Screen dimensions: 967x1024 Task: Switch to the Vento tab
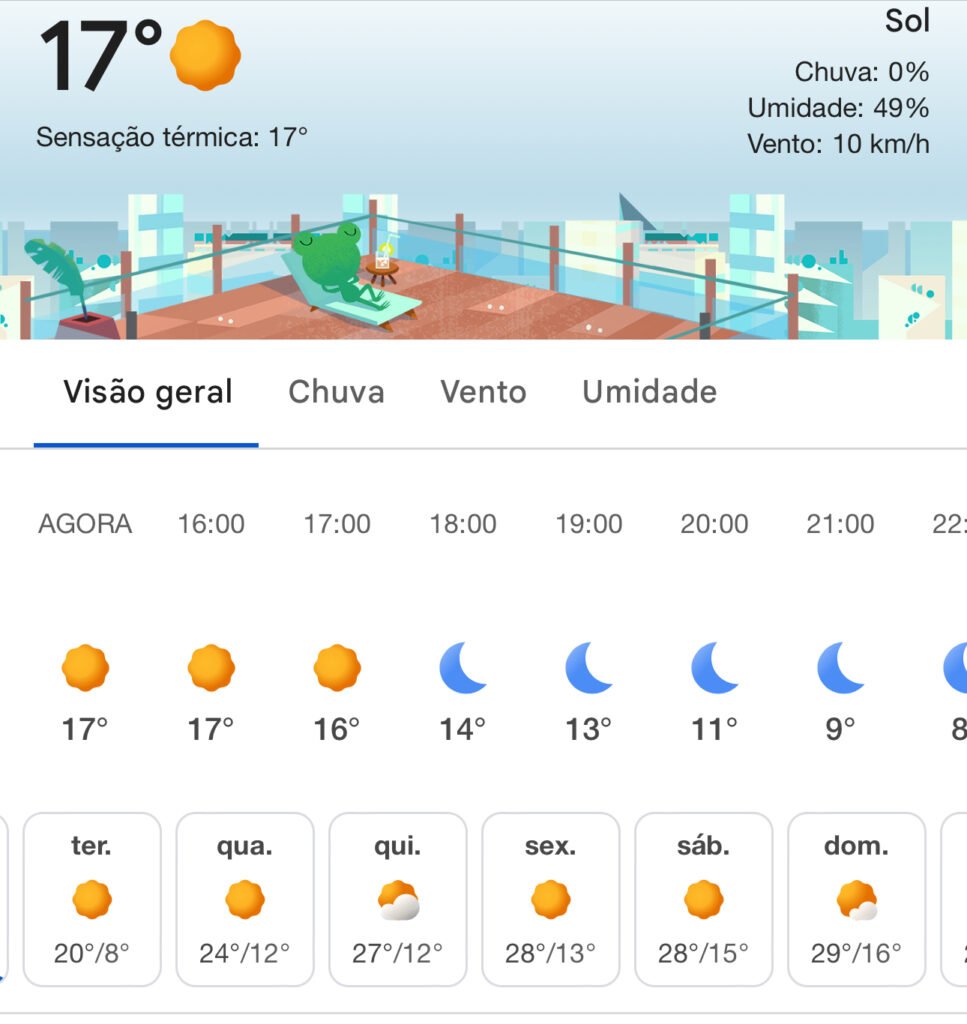pyautogui.click(x=483, y=392)
